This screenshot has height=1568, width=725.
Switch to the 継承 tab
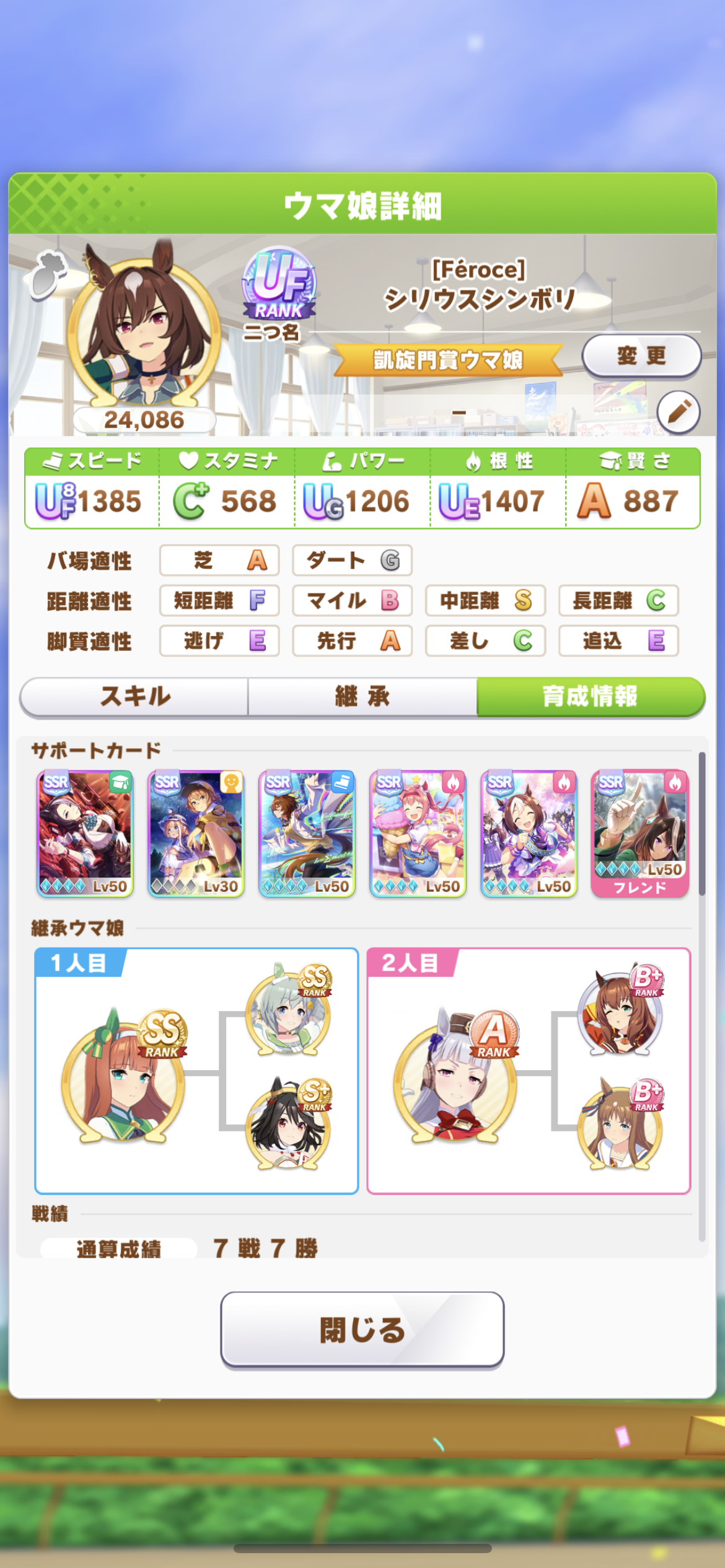362,697
